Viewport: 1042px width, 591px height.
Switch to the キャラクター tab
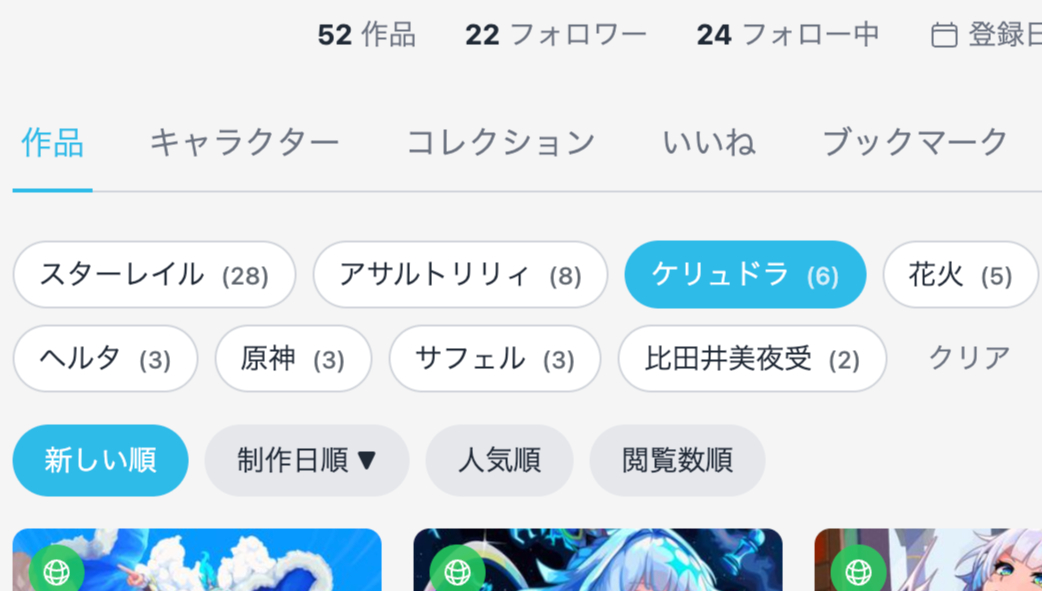[244, 143]
